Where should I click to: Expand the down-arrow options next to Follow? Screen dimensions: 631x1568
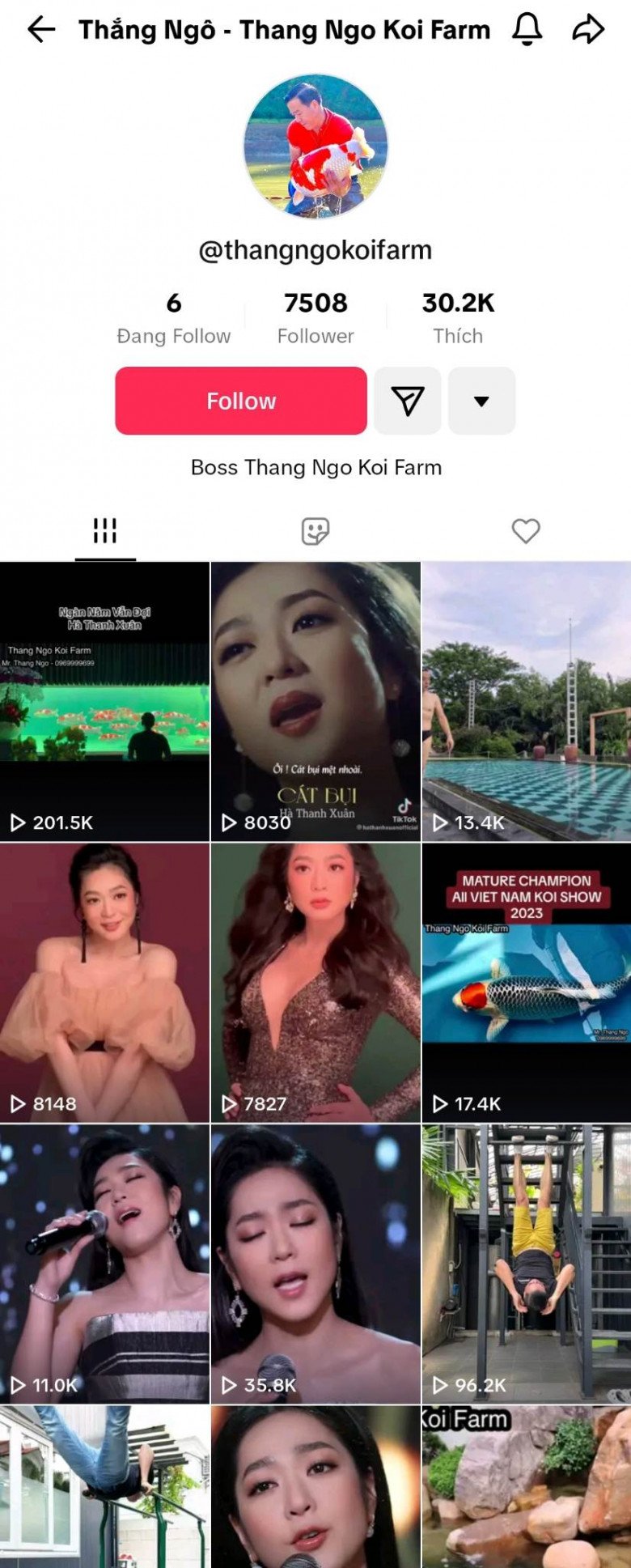point(482,401)
